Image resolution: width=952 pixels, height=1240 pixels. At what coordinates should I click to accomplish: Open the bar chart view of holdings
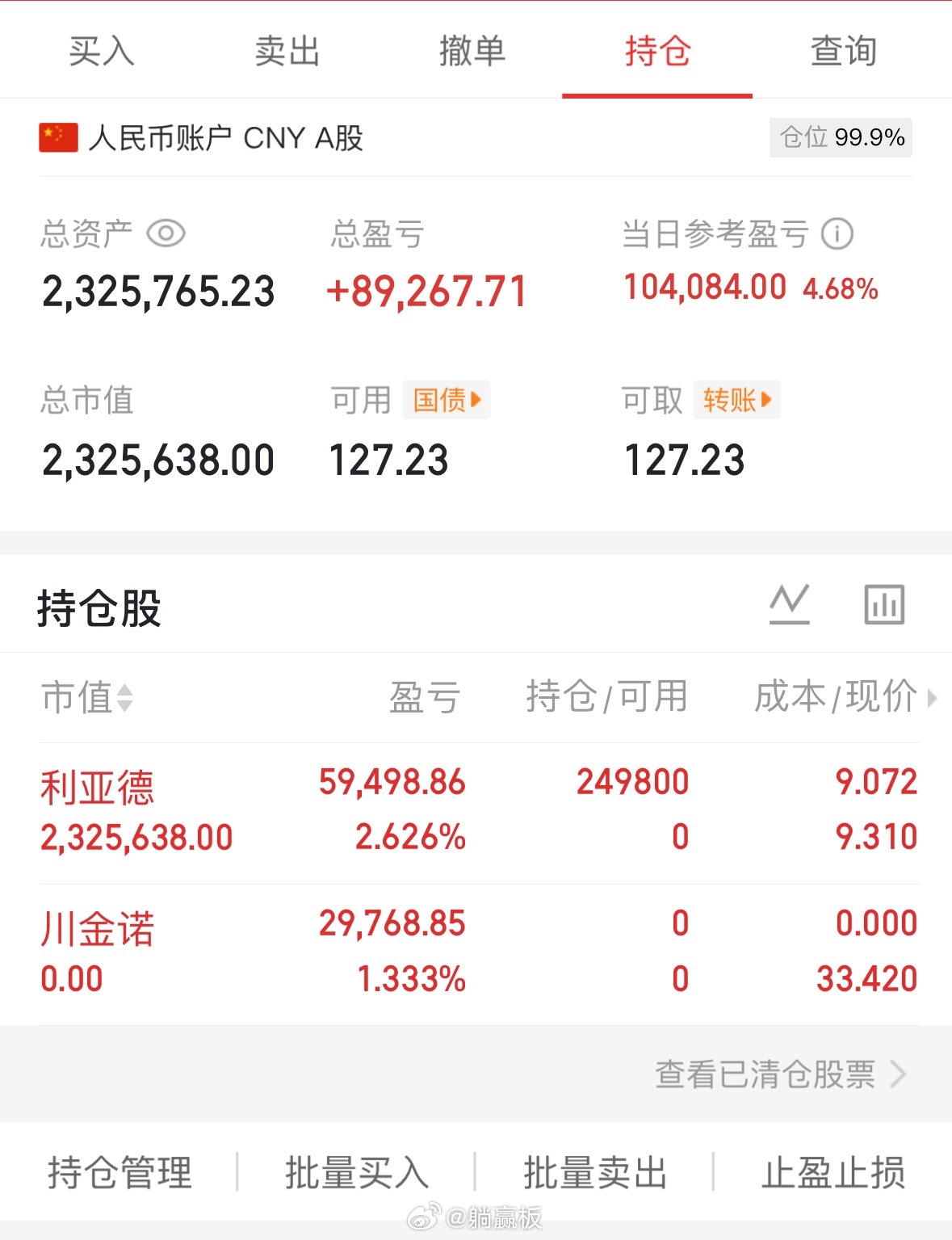[884, 605]
